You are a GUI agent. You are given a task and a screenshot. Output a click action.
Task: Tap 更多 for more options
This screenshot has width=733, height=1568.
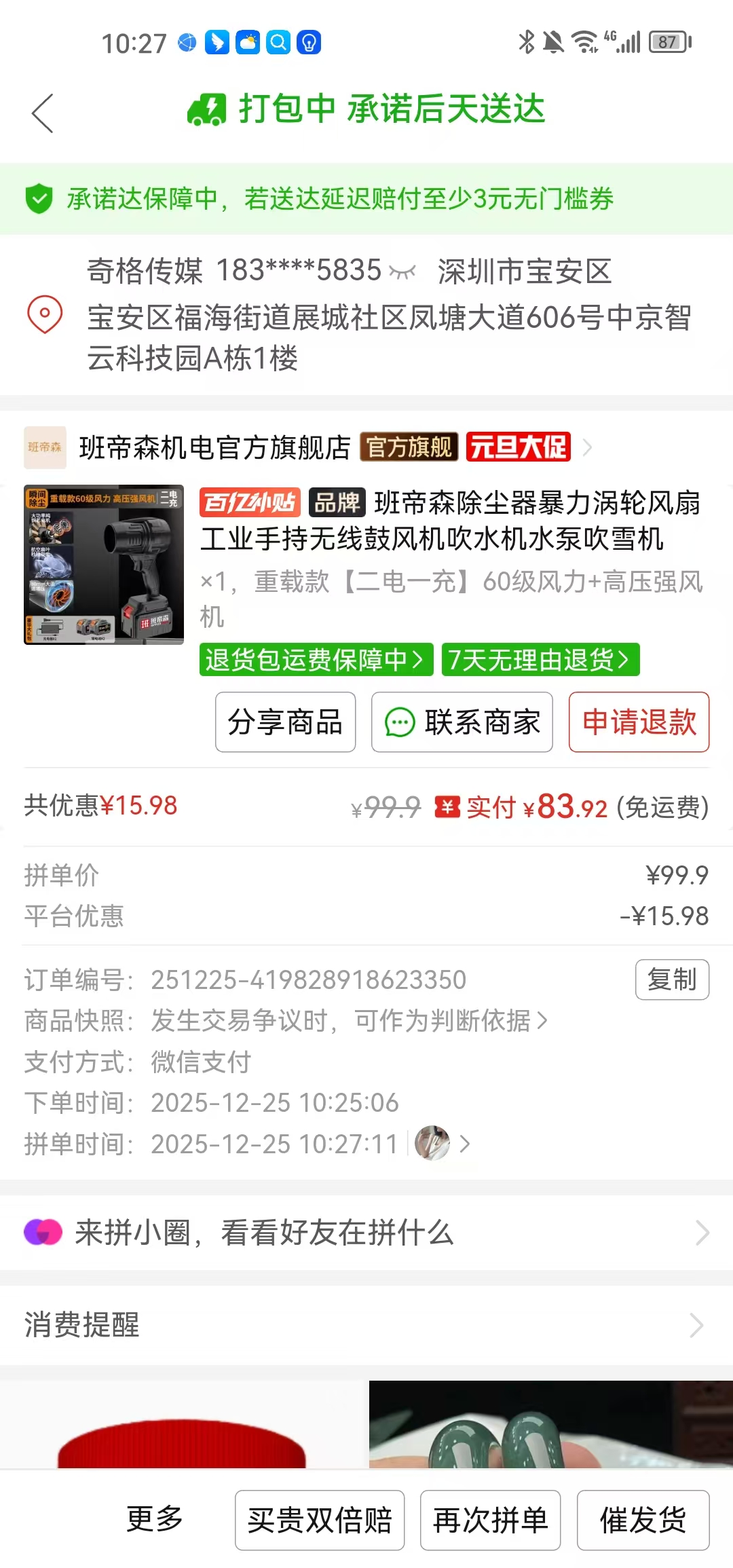155,1519
